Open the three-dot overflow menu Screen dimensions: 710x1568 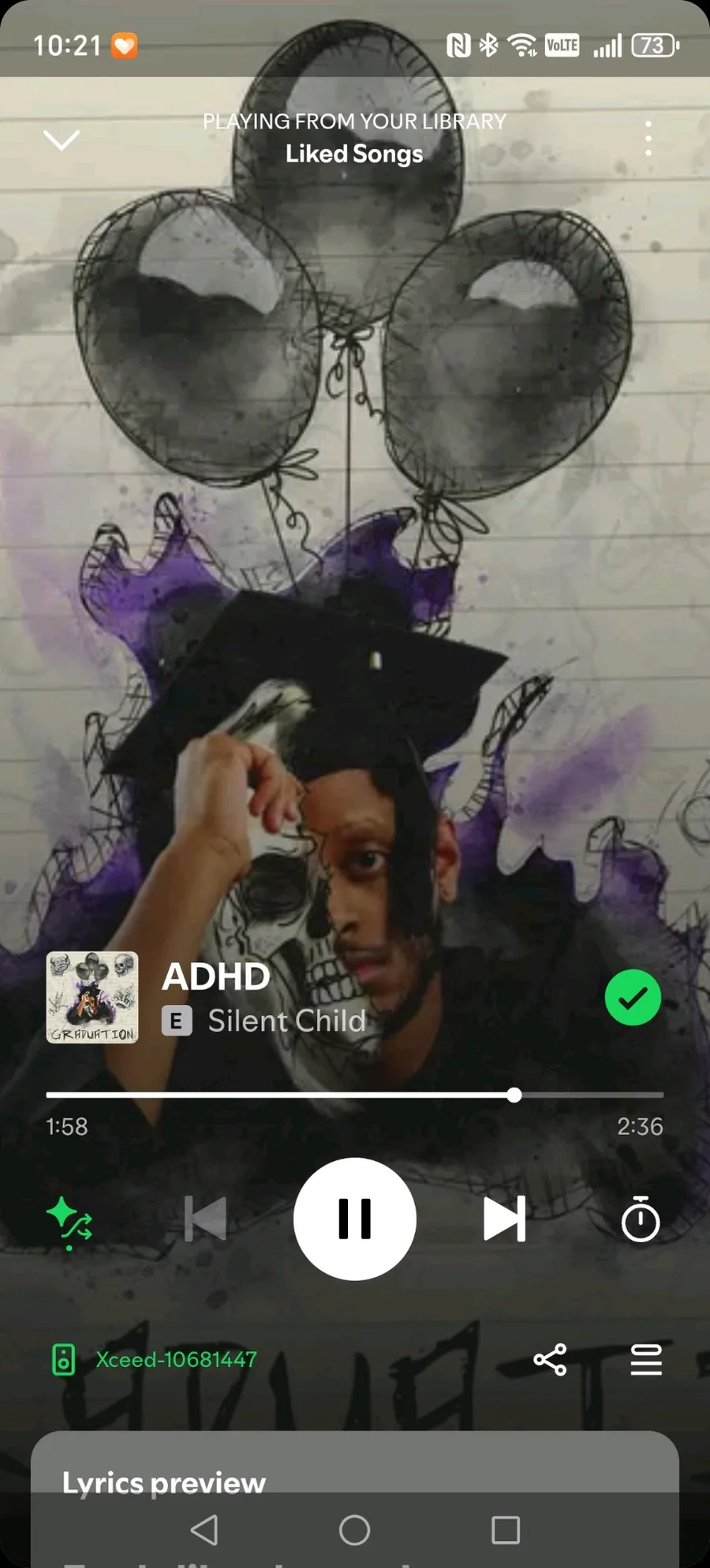click(648, 138)
